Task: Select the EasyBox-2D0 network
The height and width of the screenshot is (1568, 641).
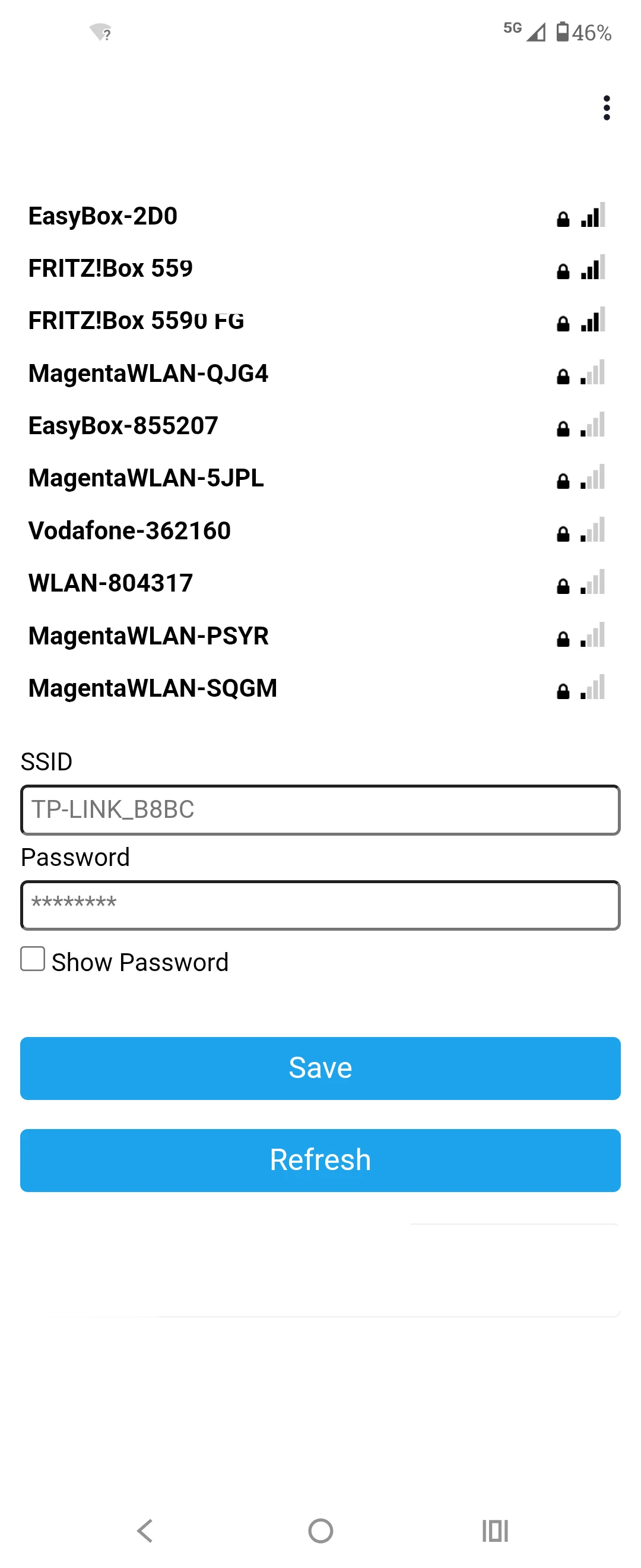Action: point(103,217)
